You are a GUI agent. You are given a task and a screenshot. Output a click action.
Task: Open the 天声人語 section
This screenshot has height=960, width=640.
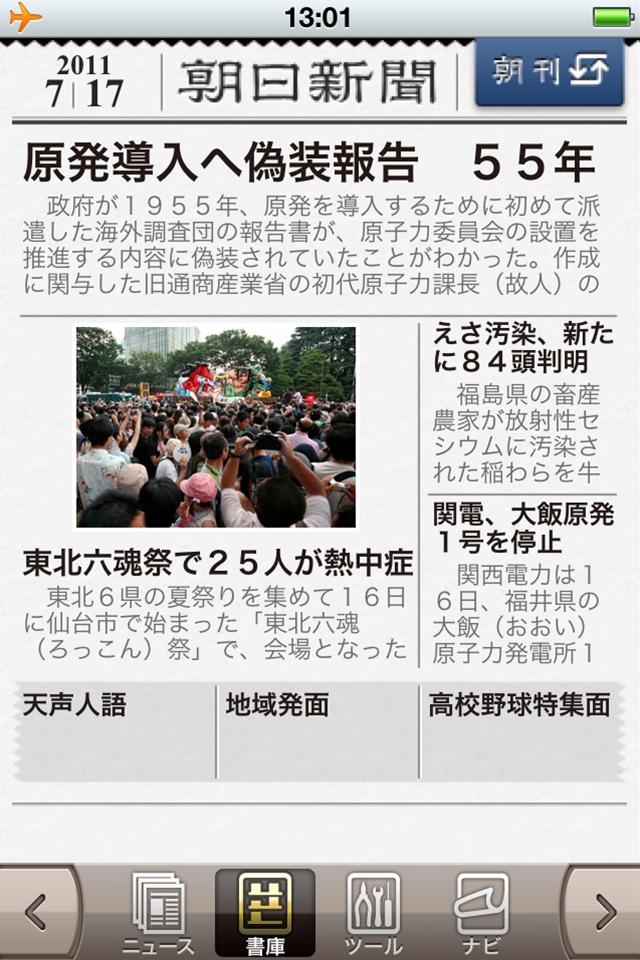point(114,731)
